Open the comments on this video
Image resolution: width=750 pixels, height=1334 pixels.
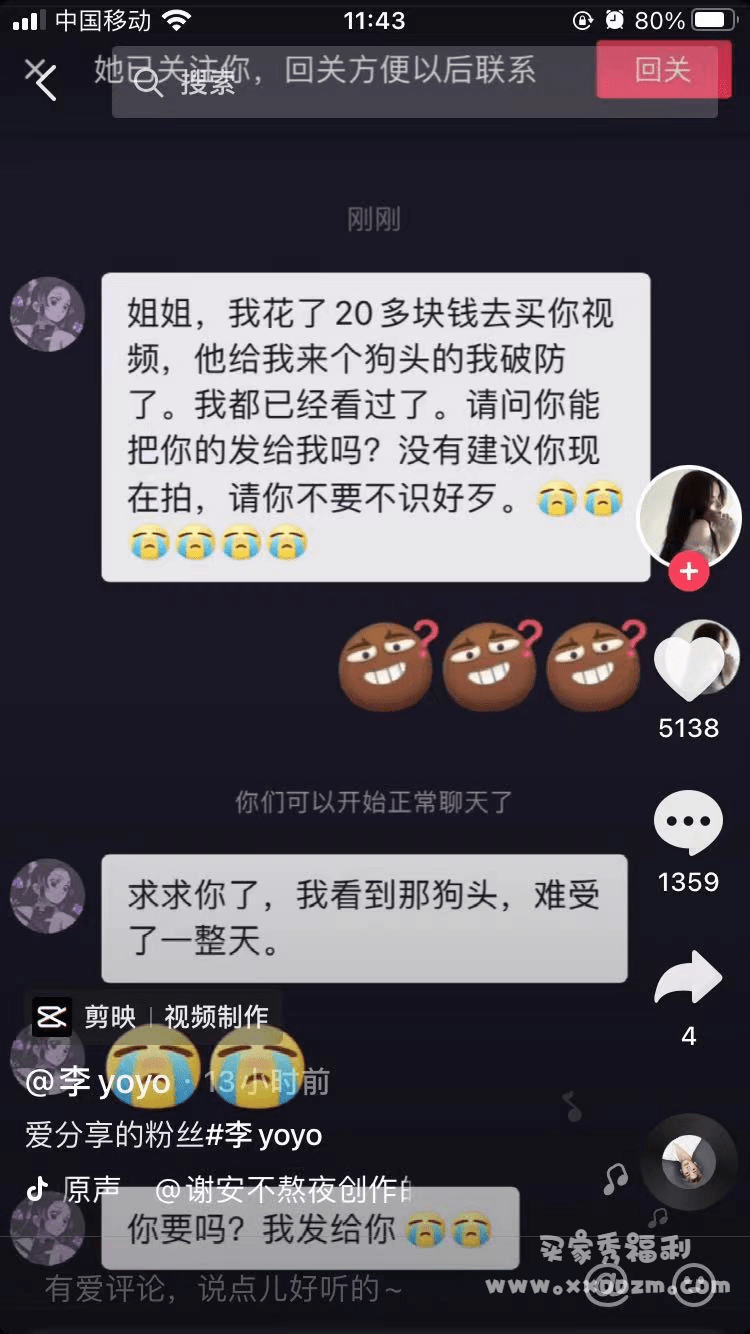click(x=688, y=823)
